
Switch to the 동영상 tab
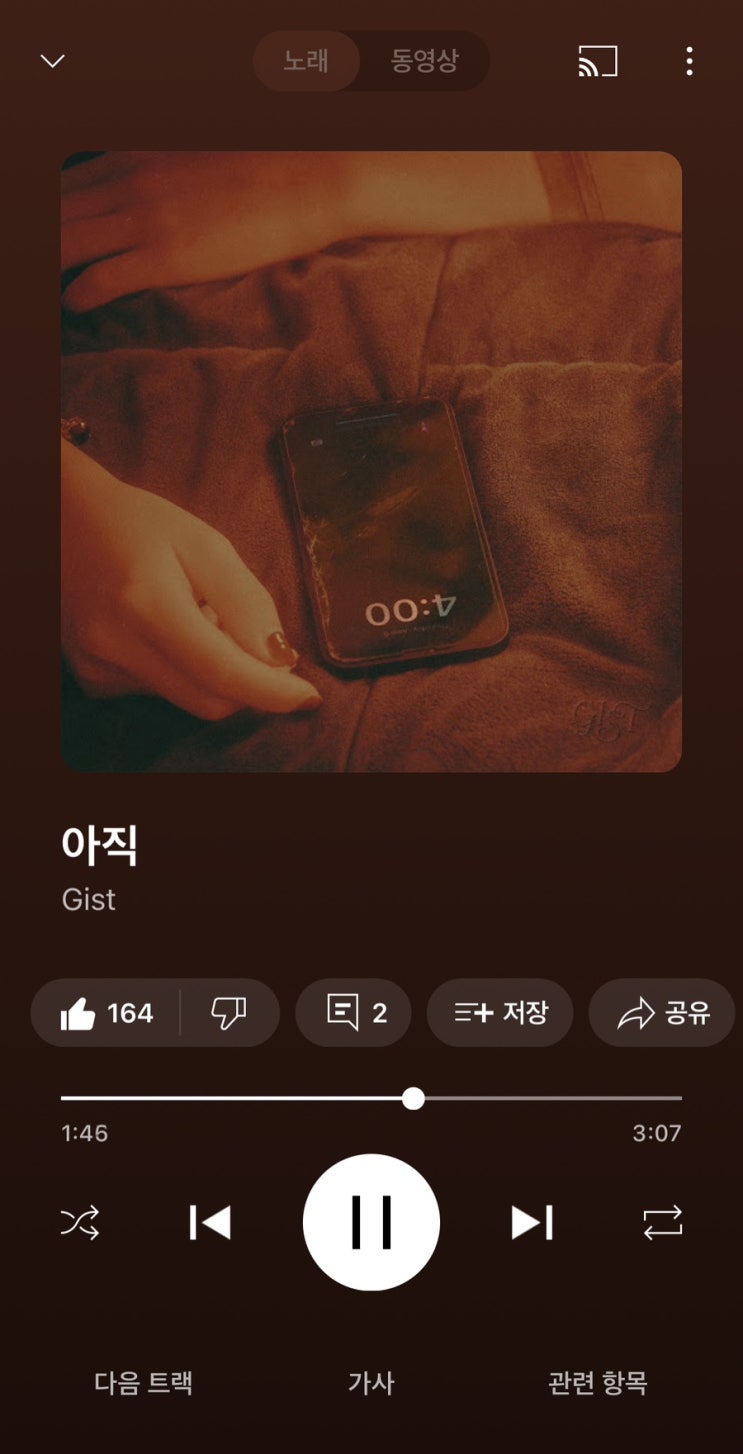coord(424,61)
